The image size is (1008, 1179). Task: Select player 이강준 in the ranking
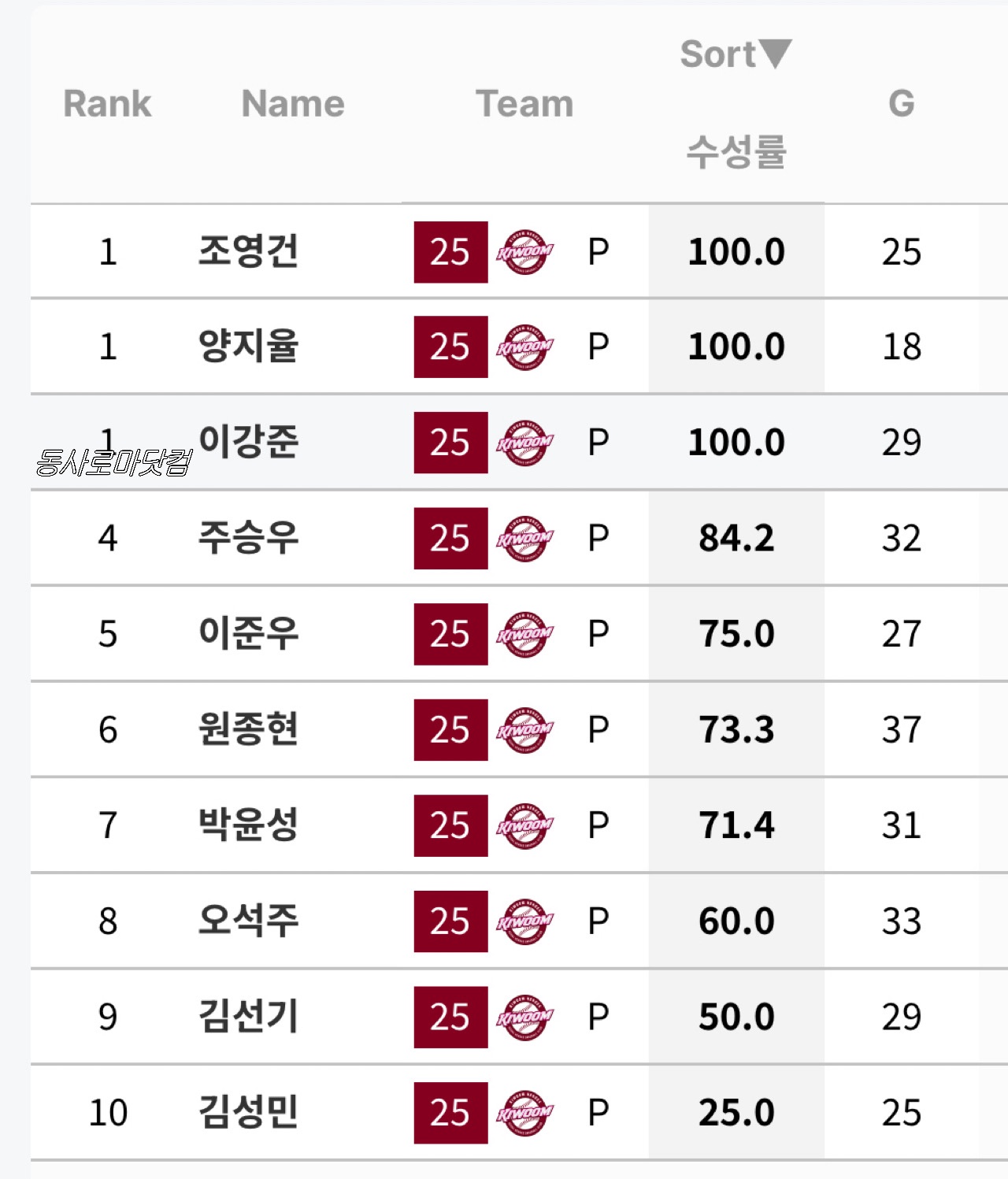[248, 442]
